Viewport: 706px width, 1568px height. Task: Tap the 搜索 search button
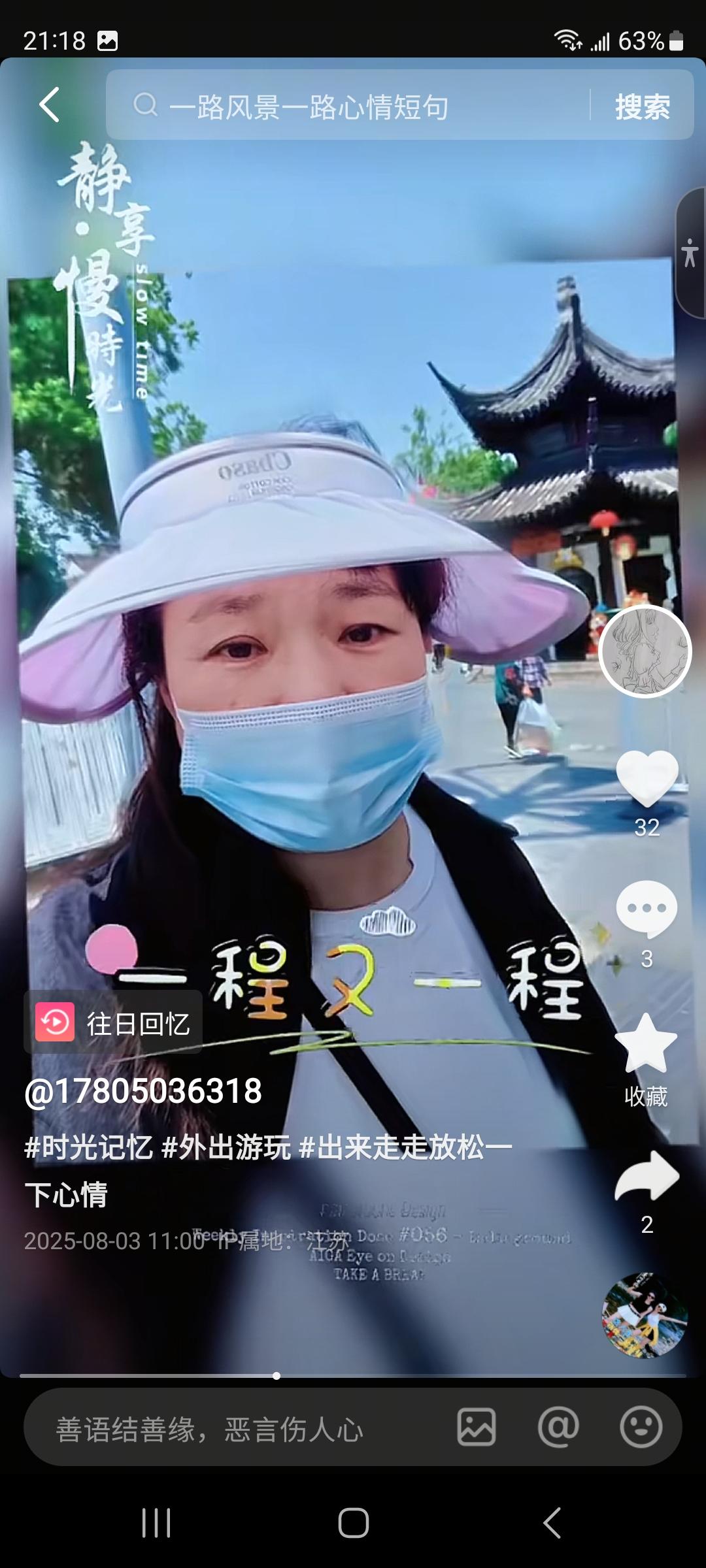(x=642, y=105)
